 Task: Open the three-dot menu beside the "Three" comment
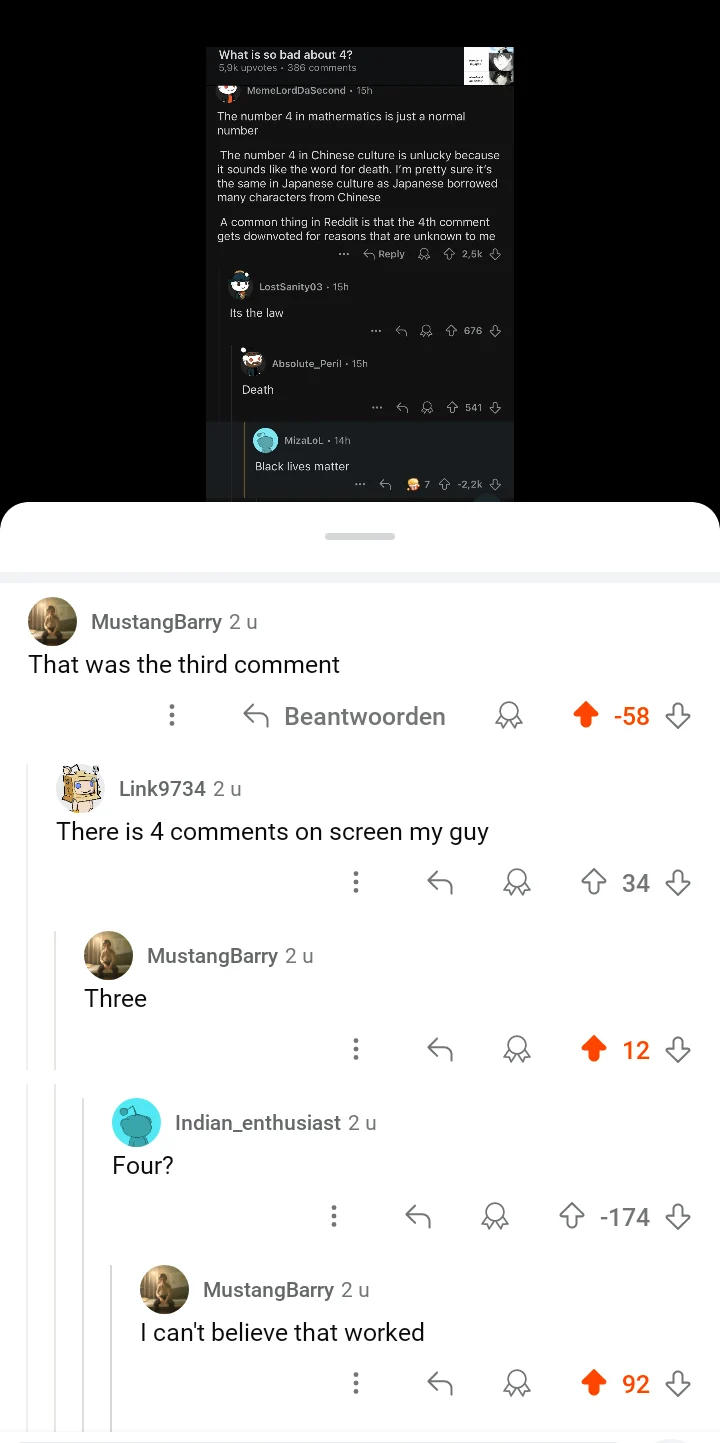click(356, 1049)
